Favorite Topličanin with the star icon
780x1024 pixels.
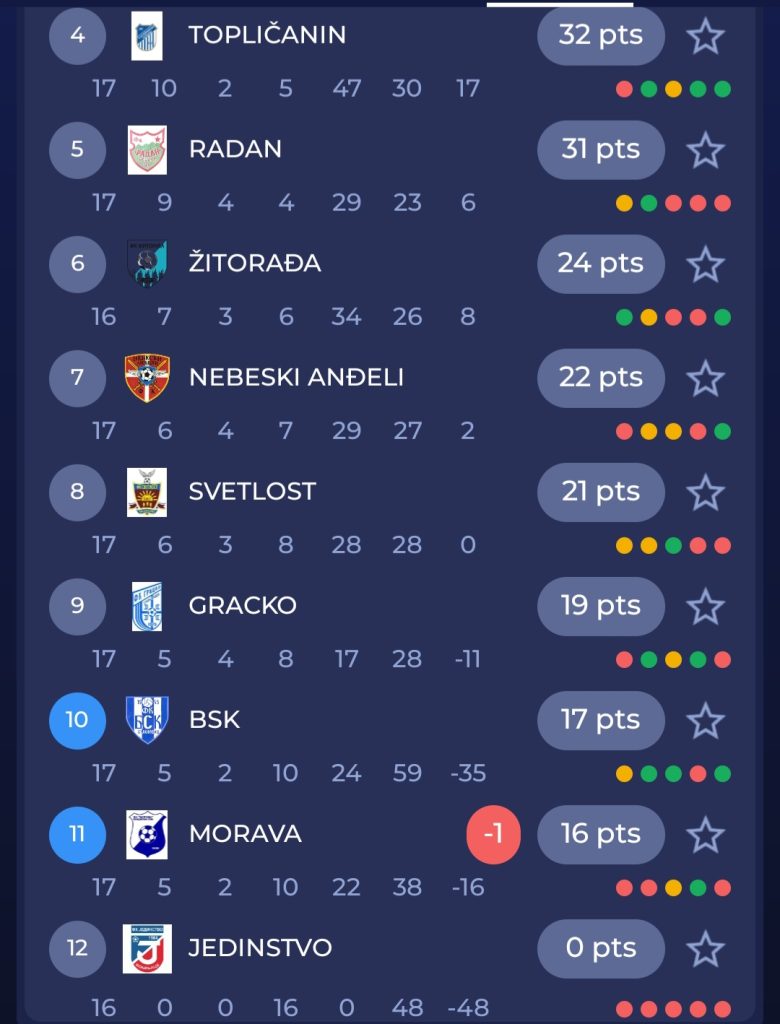705,36
